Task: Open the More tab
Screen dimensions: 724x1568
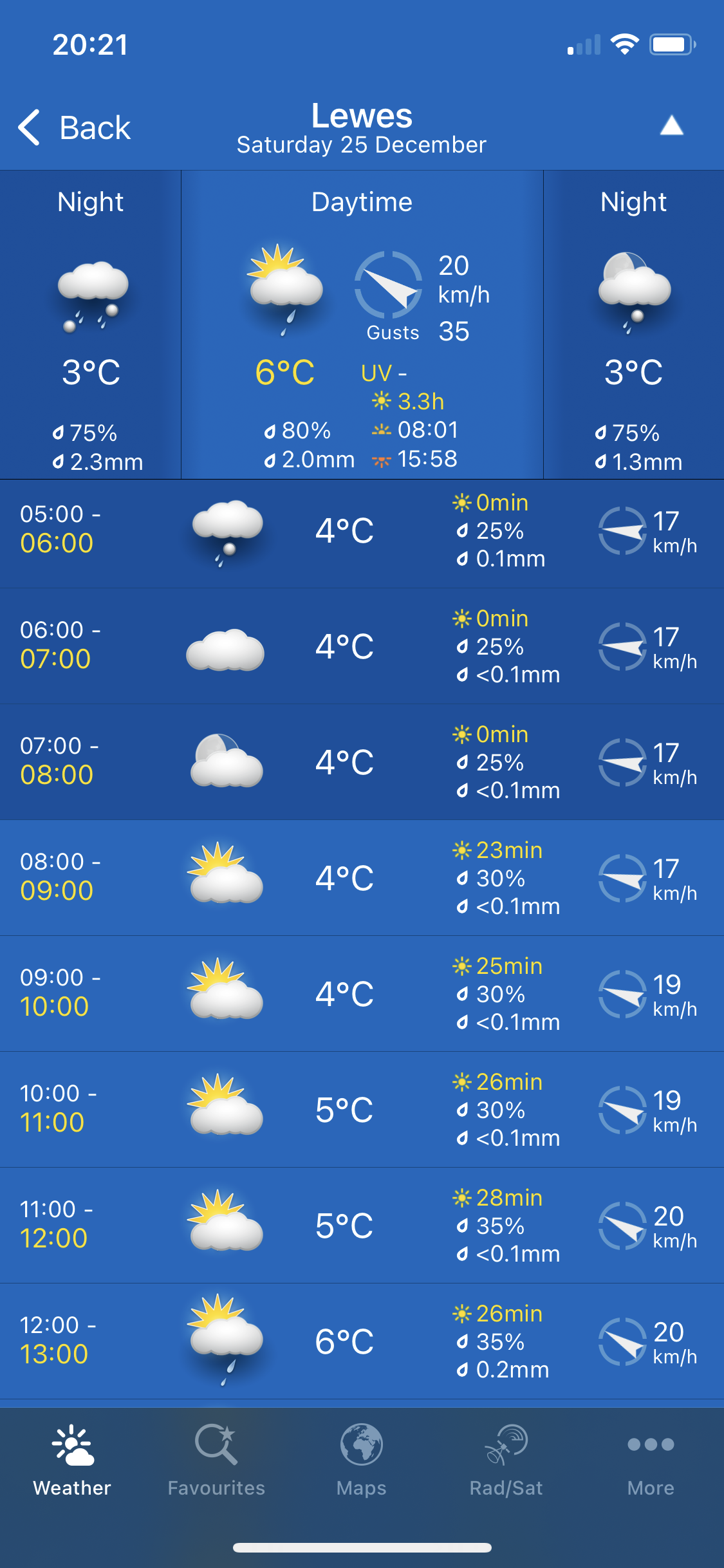Action: (651, 1461)
